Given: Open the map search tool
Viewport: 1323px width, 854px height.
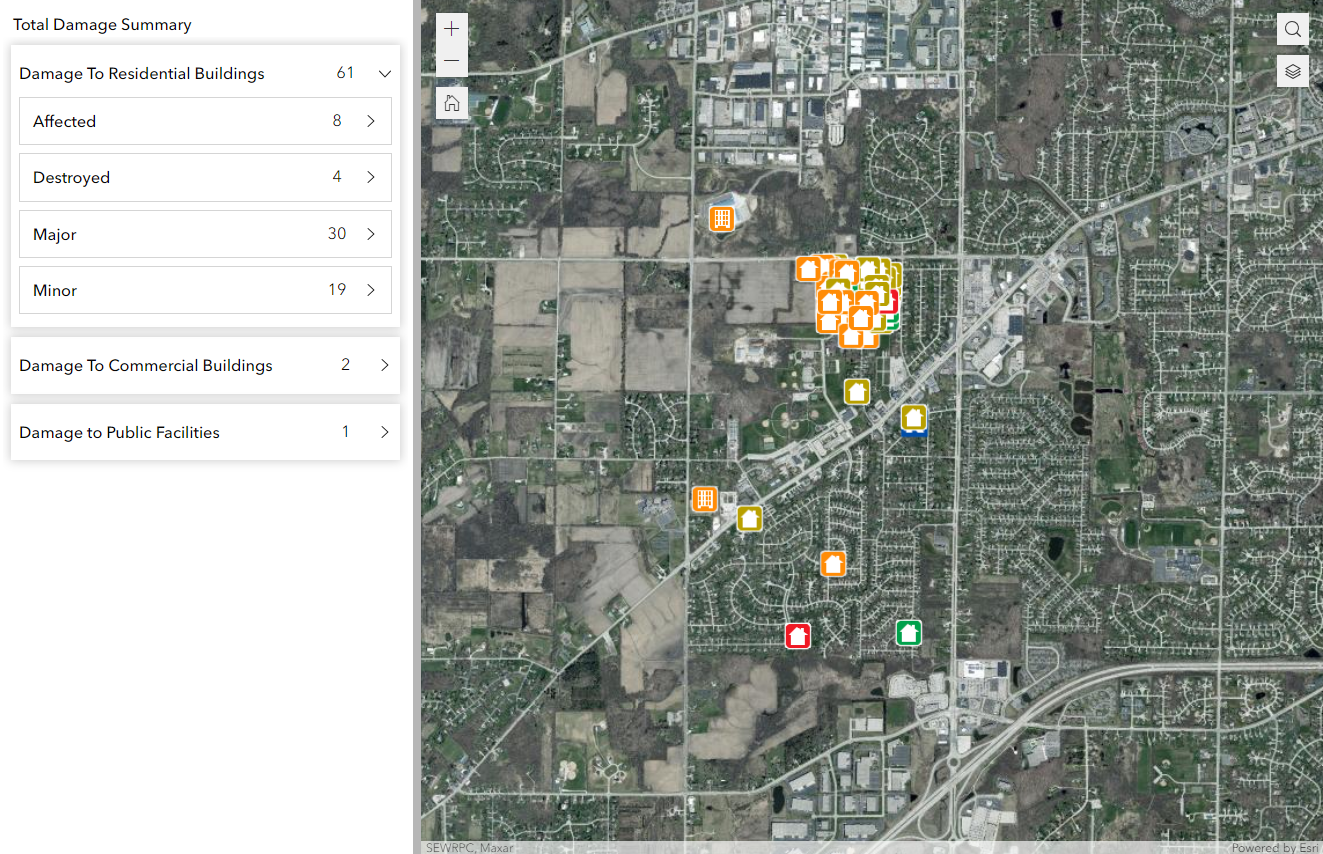Looking at the screenshot, I should [x=1293, y=29].
